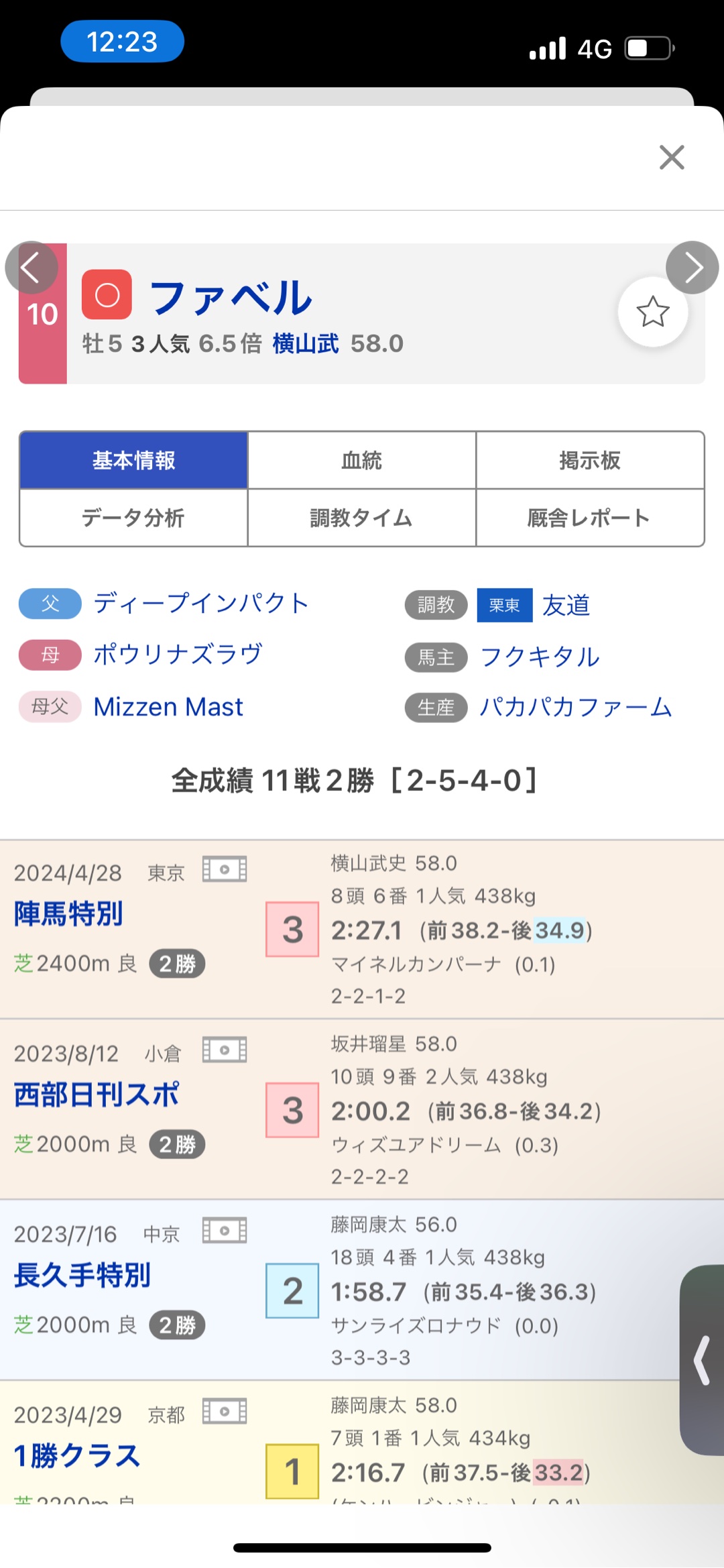724x1568 pixels.
Task: Open the 調教タイム tab
Action: [361, 518]
